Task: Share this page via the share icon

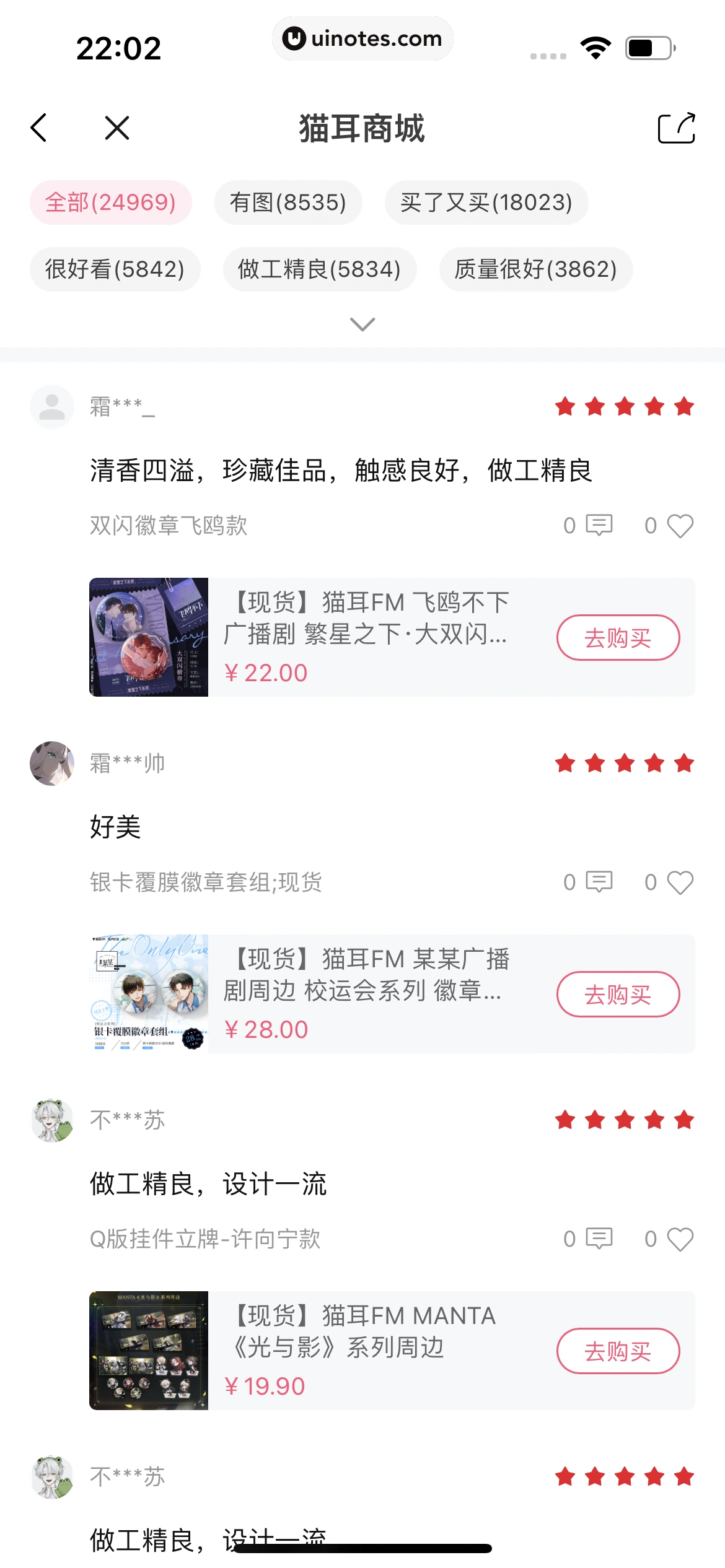Action: [676, 128]
